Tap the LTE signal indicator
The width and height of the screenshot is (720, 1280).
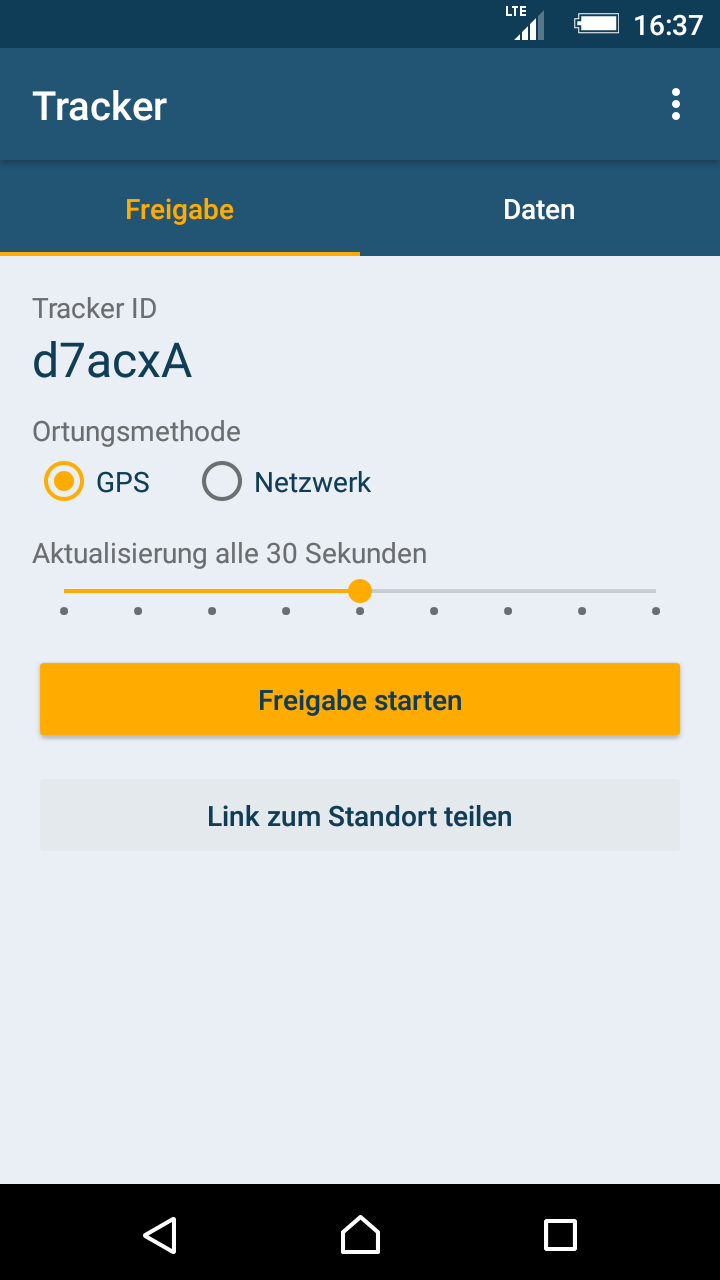527,24
